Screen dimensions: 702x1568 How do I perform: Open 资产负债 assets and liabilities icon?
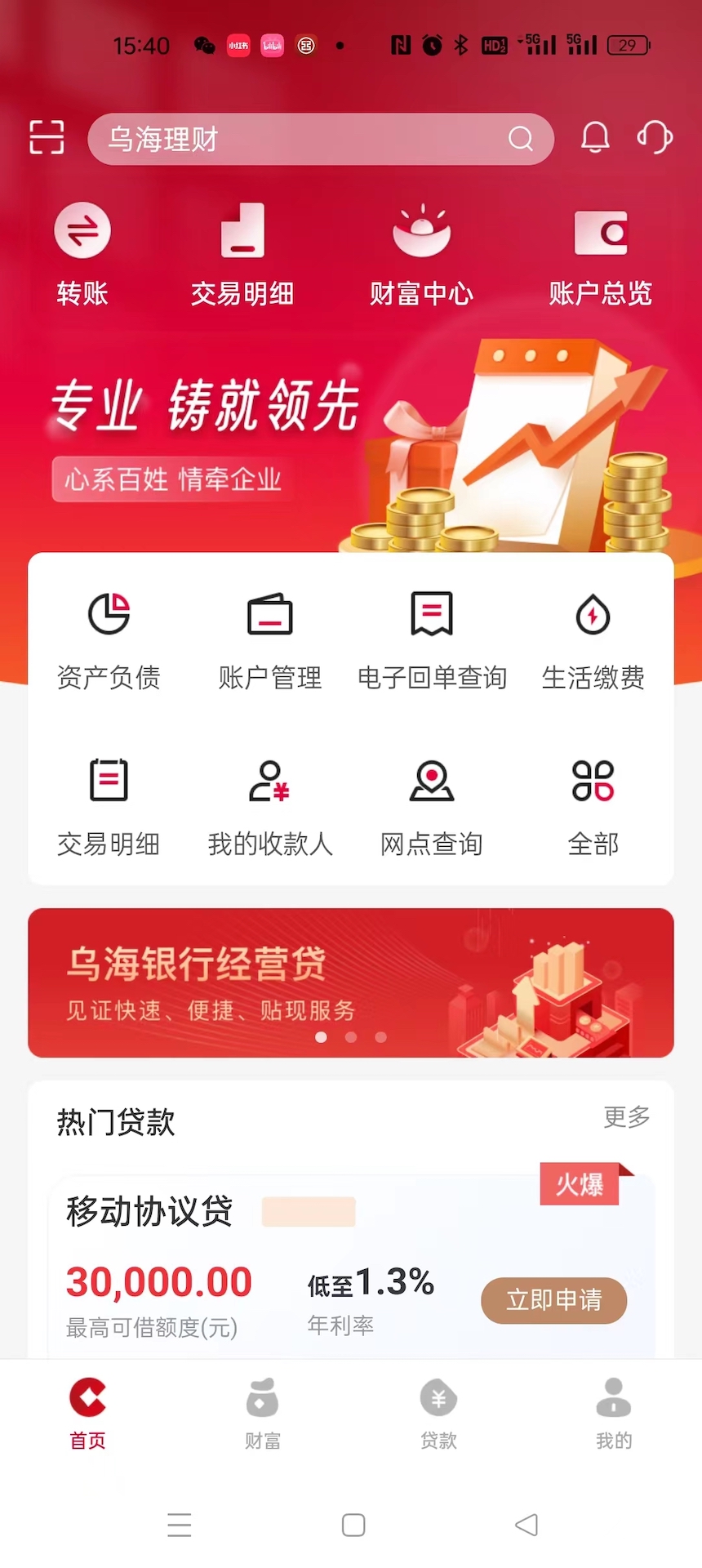(109, 639)
